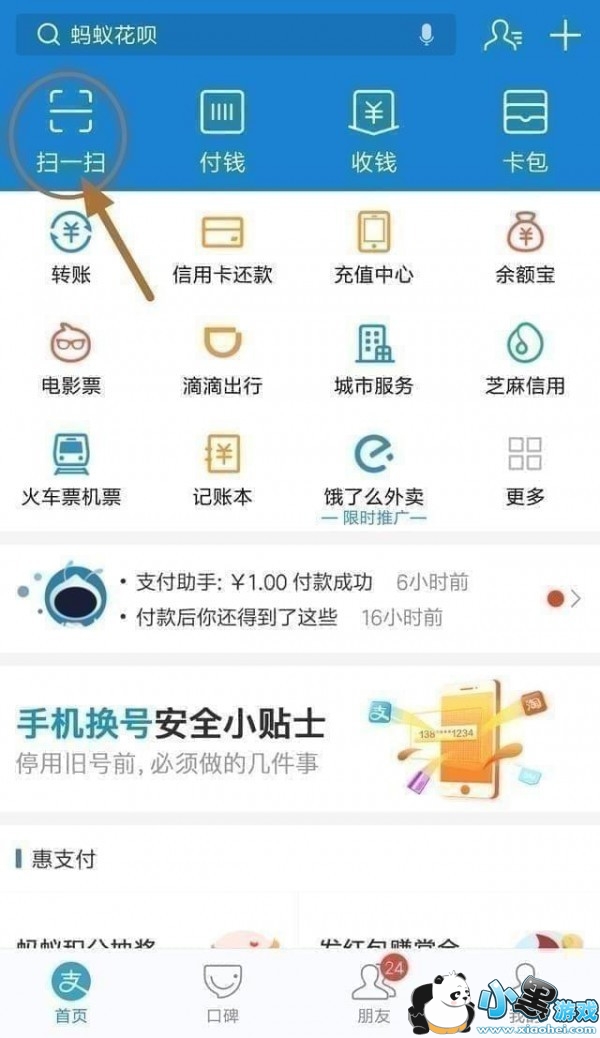Open 城市服务 city services
The width and height of the screenshot is (600, 1038).
click(x=374, y=358)
